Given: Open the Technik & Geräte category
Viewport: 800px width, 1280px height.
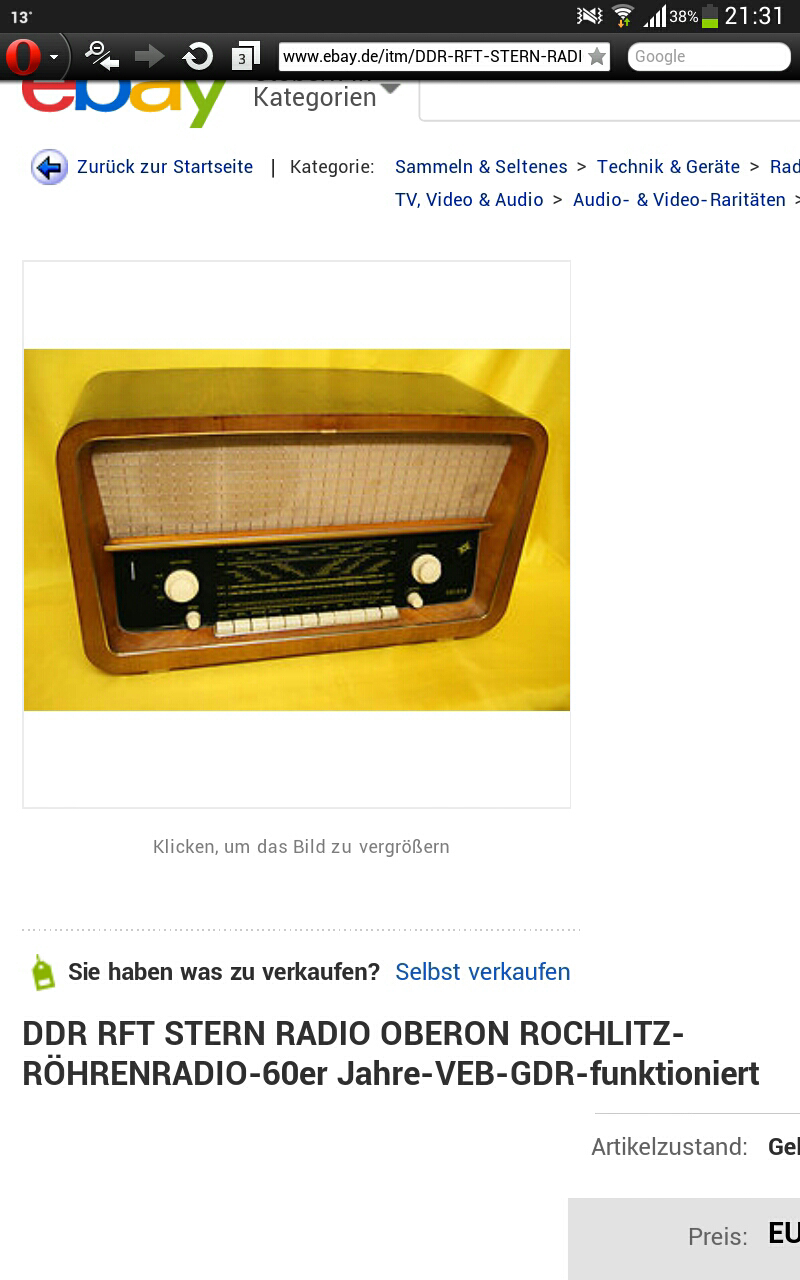Looking at the screenshot, I should click(x=668, y=167).
